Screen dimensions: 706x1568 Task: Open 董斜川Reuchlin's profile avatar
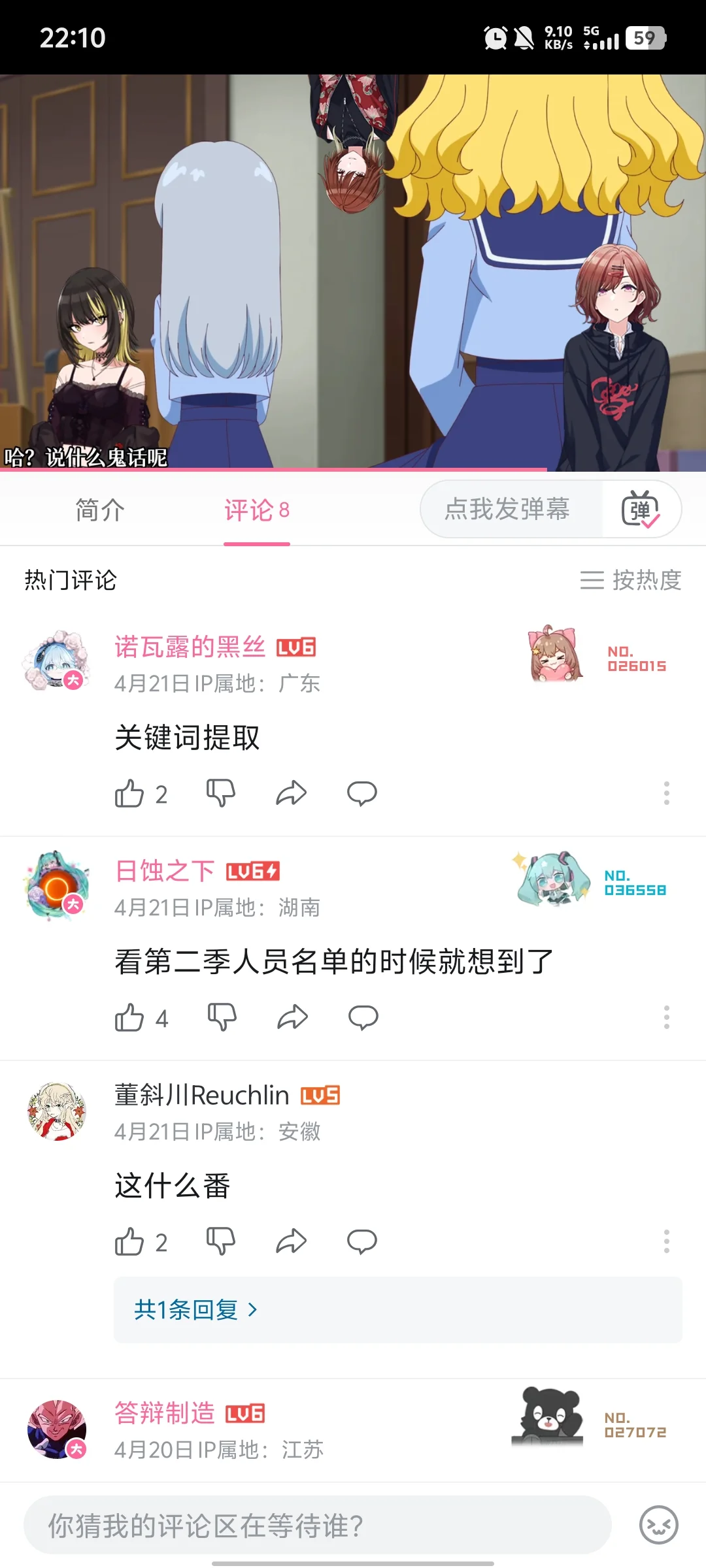pyautogui.click(x=57, y=1111)
